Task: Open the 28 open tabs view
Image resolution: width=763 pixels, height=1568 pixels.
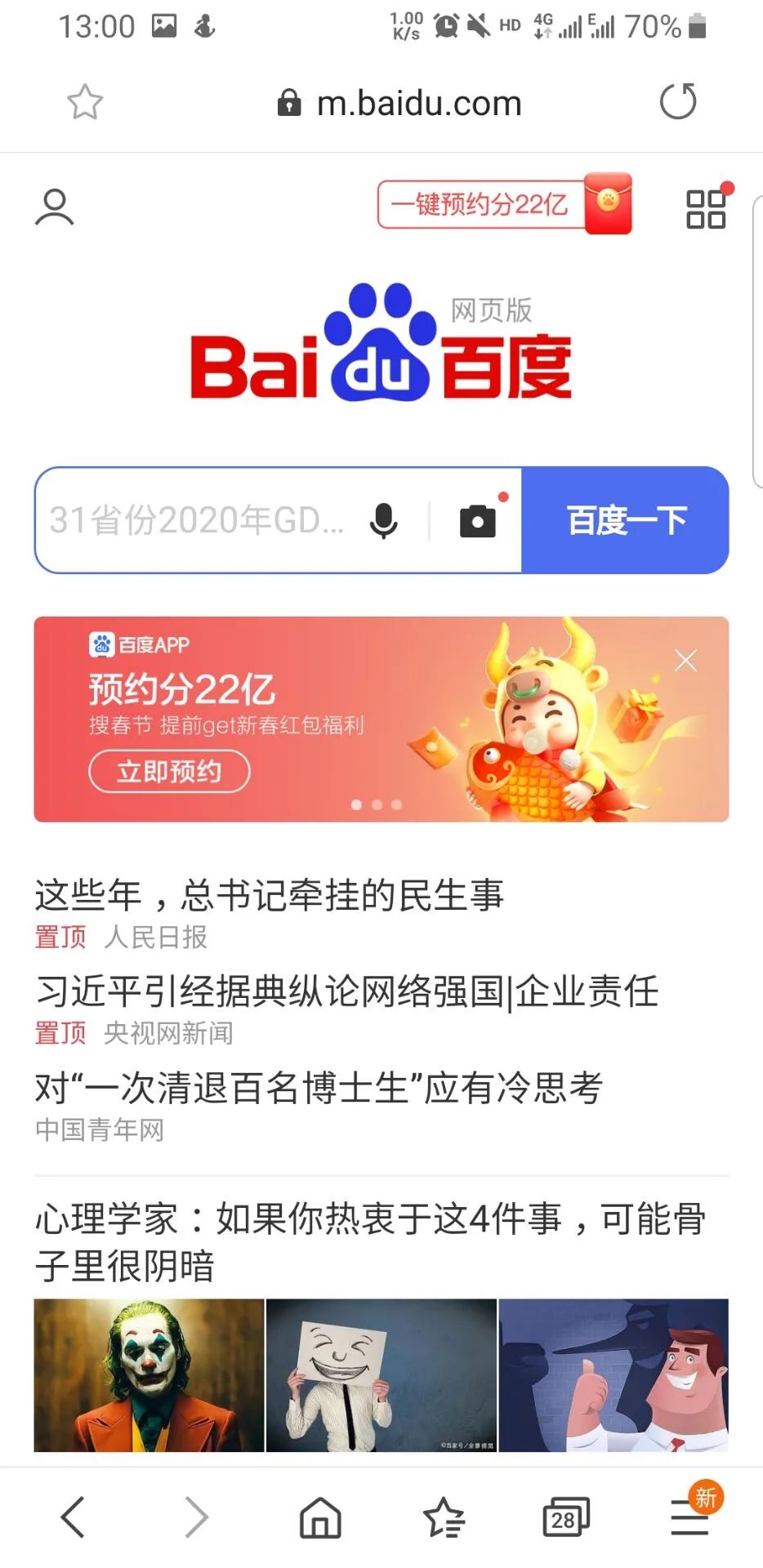Action: point(565,1517)
